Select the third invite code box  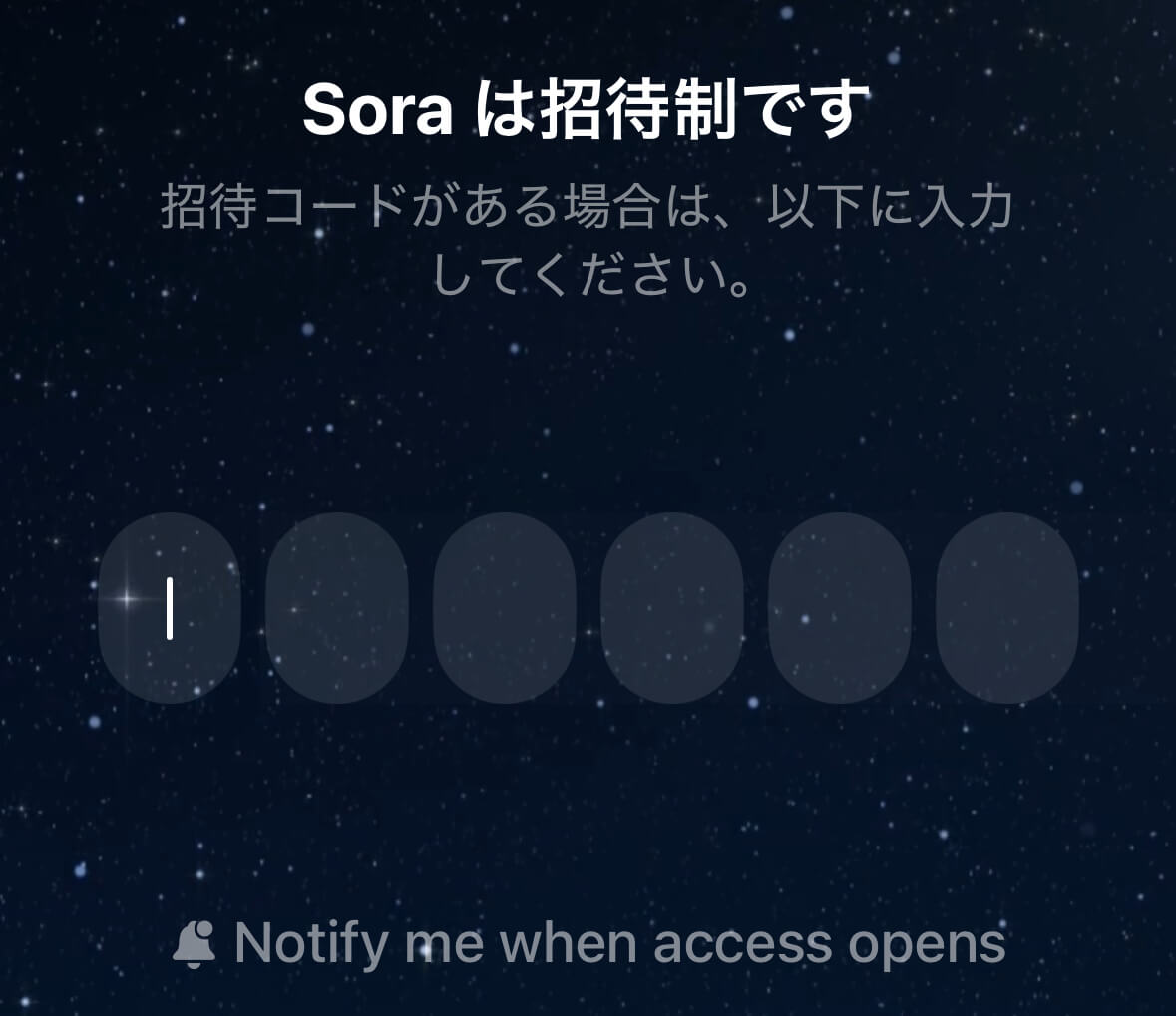pyautogui.click(x=505, y=607)
